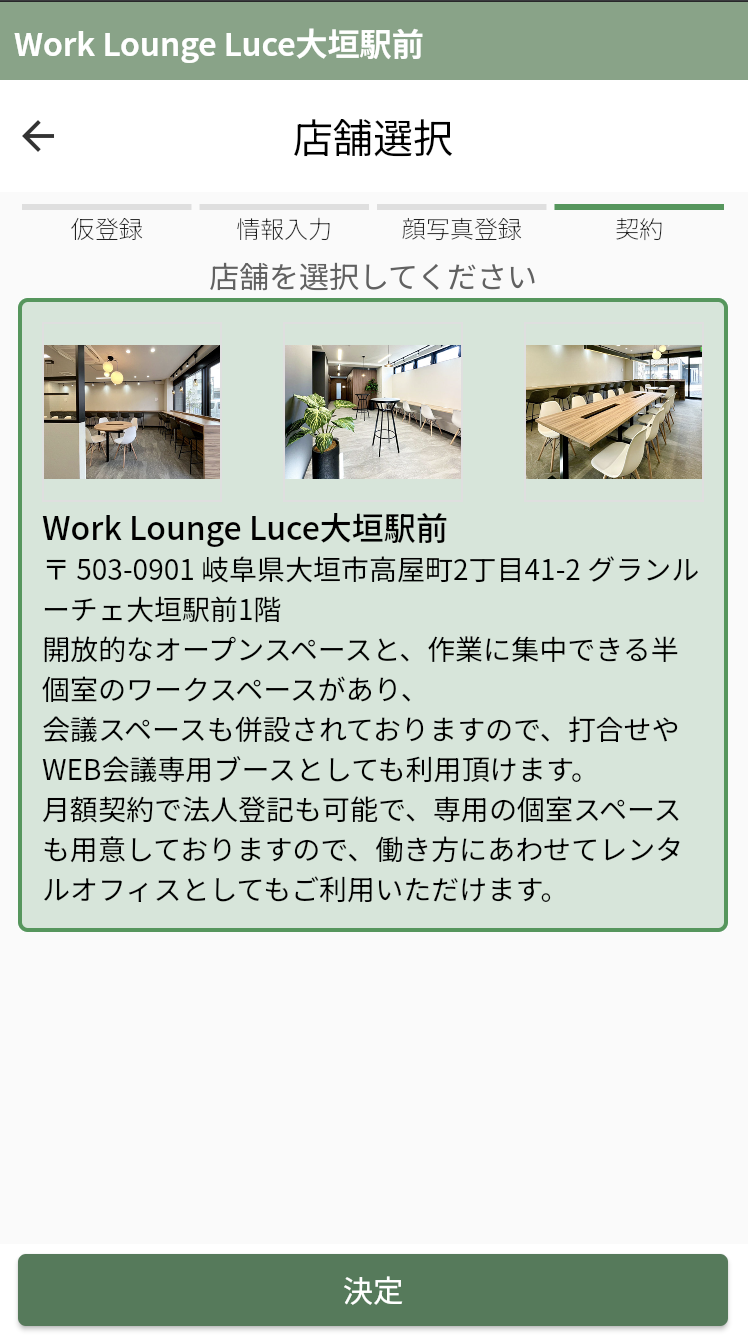
Task: Go back using the arrow icon
Action: pyautogui.click(x=38, y=136)
